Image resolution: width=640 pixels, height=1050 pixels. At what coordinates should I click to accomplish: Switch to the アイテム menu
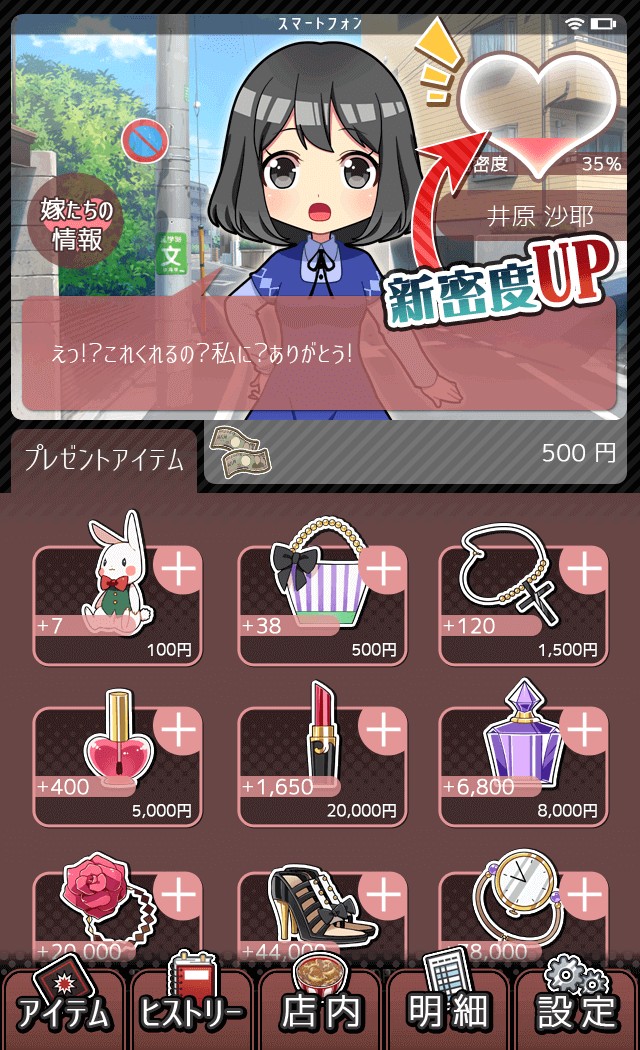click(64, 1010)
